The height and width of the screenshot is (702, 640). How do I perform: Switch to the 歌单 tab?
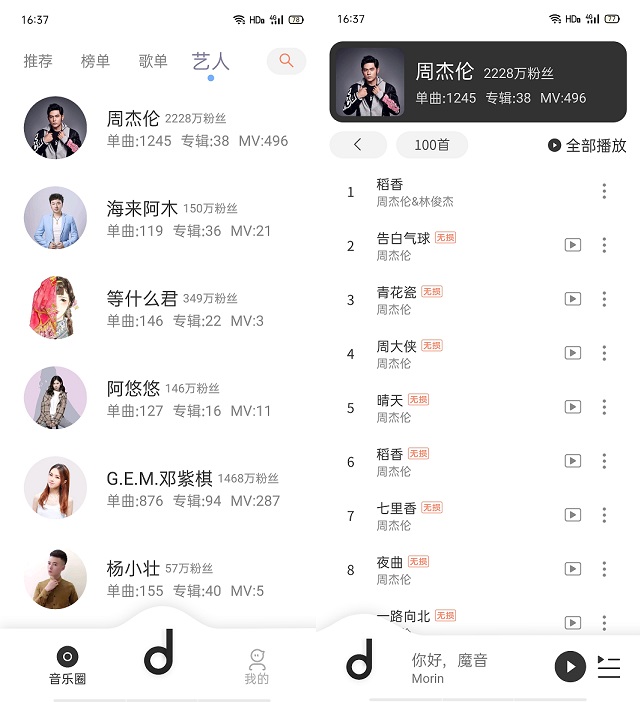pyautogui.click(x=153, y=62)
